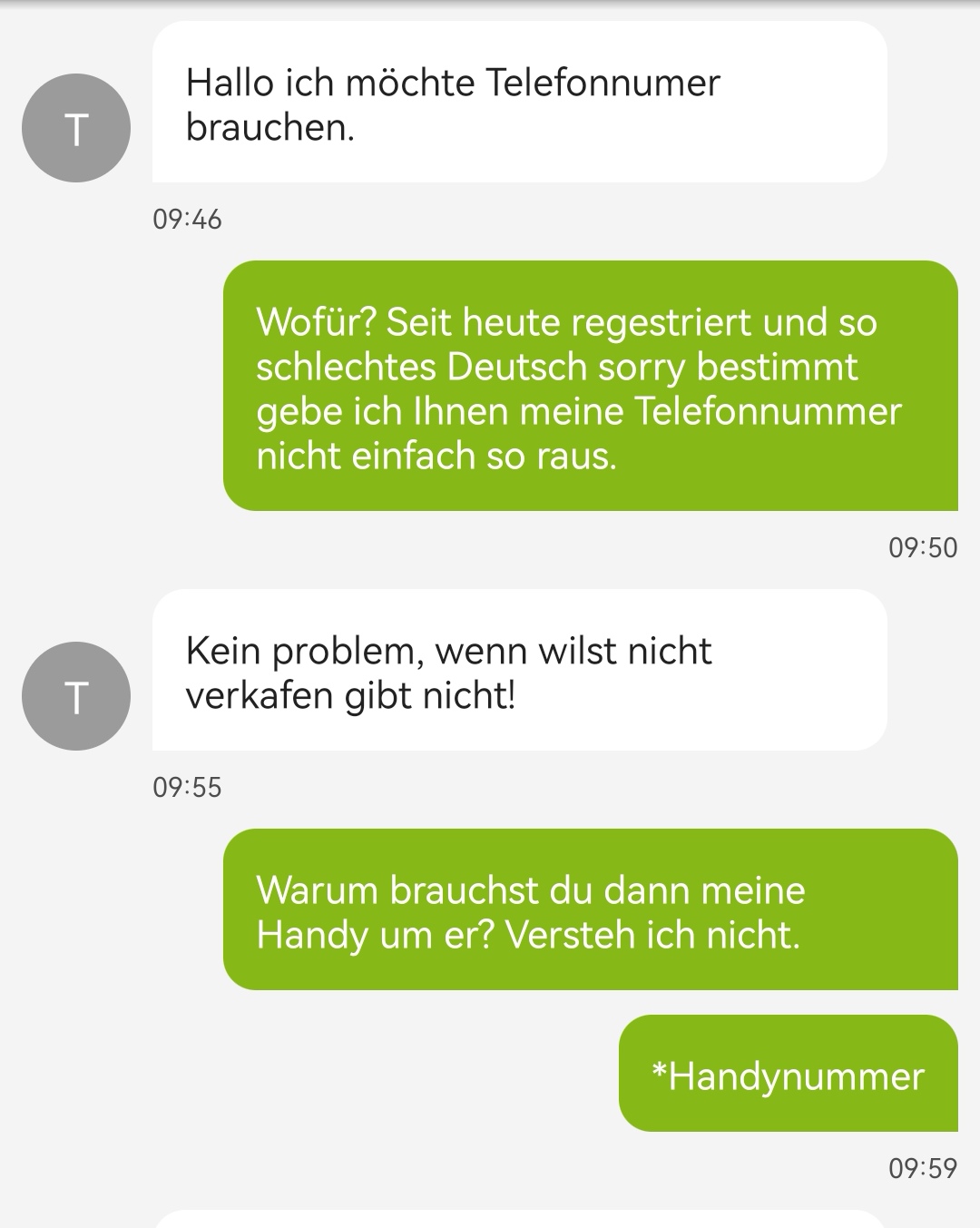Open sender avatar beside "Hallo ich möchte Telefonnumer" message
This screenshot has width=980, height=1228.
coord(76,128)
